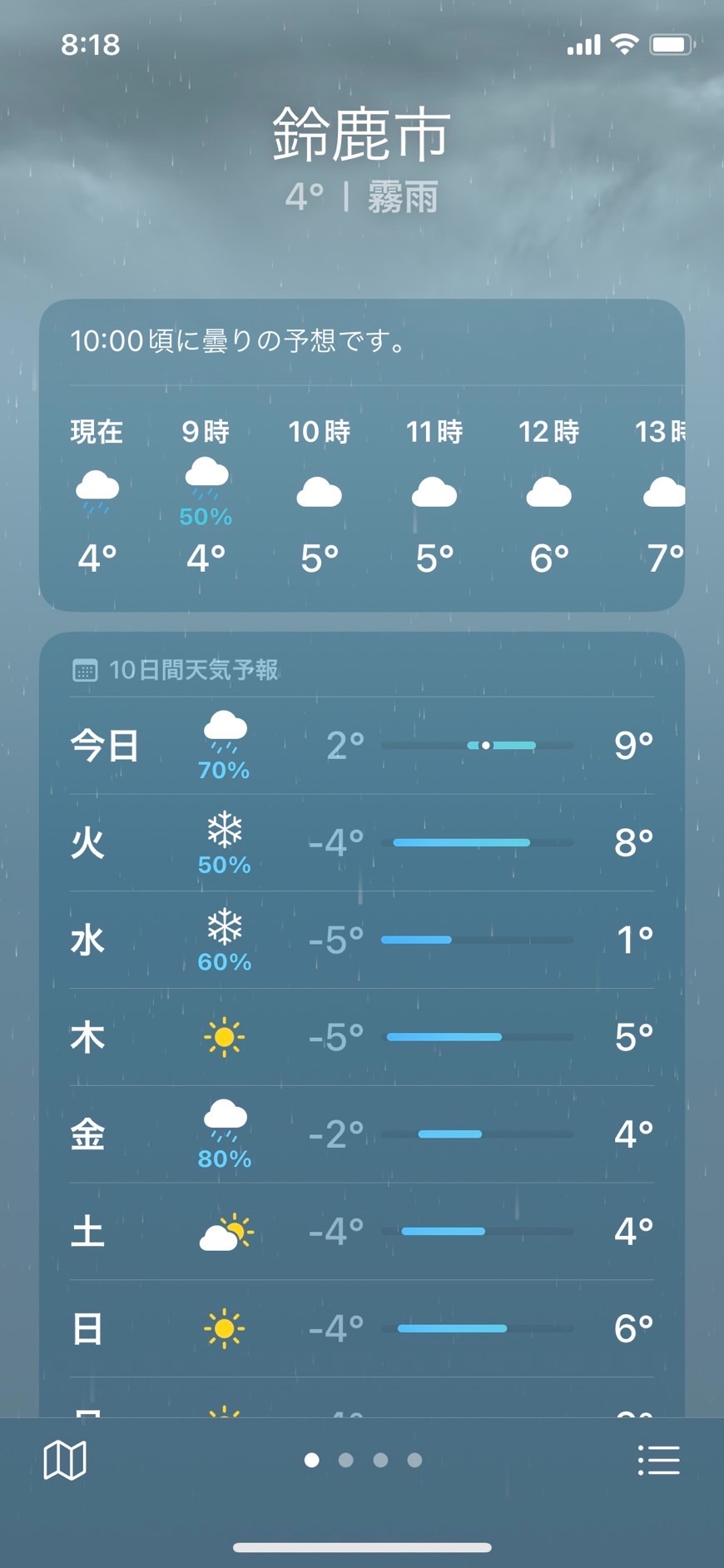Open Saturday (土) forecast row
Image resolution: width=724 pixels, height=1568 pixels.
pyautogui.click(x=362, y=1231)
